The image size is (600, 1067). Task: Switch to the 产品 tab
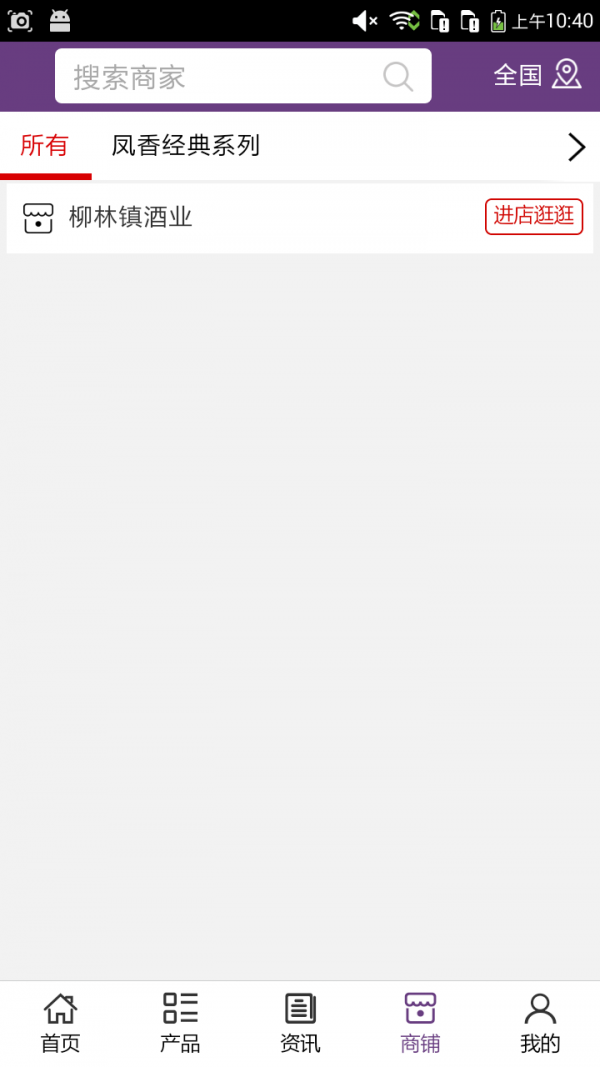pyautogui.click(x=180, y=1024)
